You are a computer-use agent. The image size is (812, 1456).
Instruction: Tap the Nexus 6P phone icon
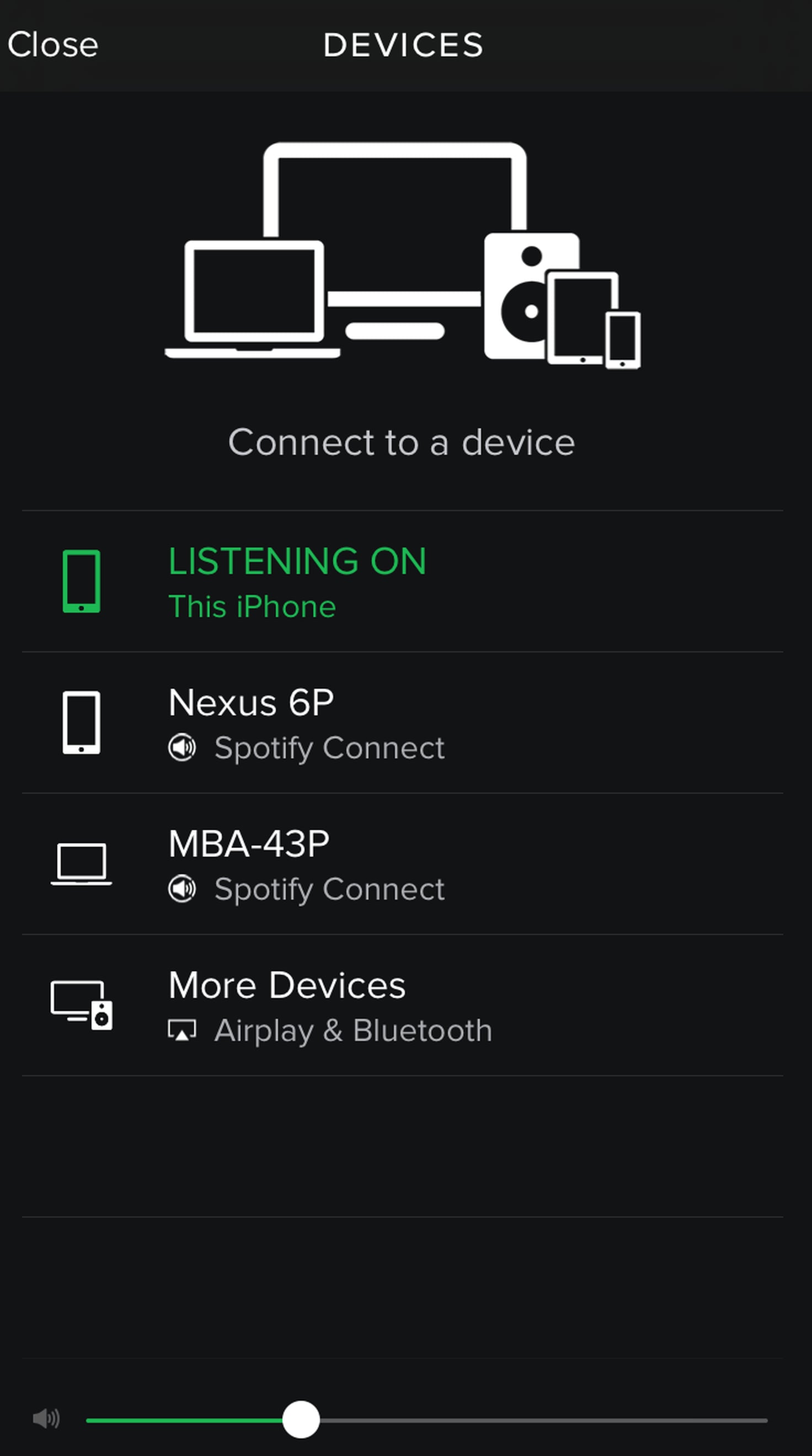[82, 724]
